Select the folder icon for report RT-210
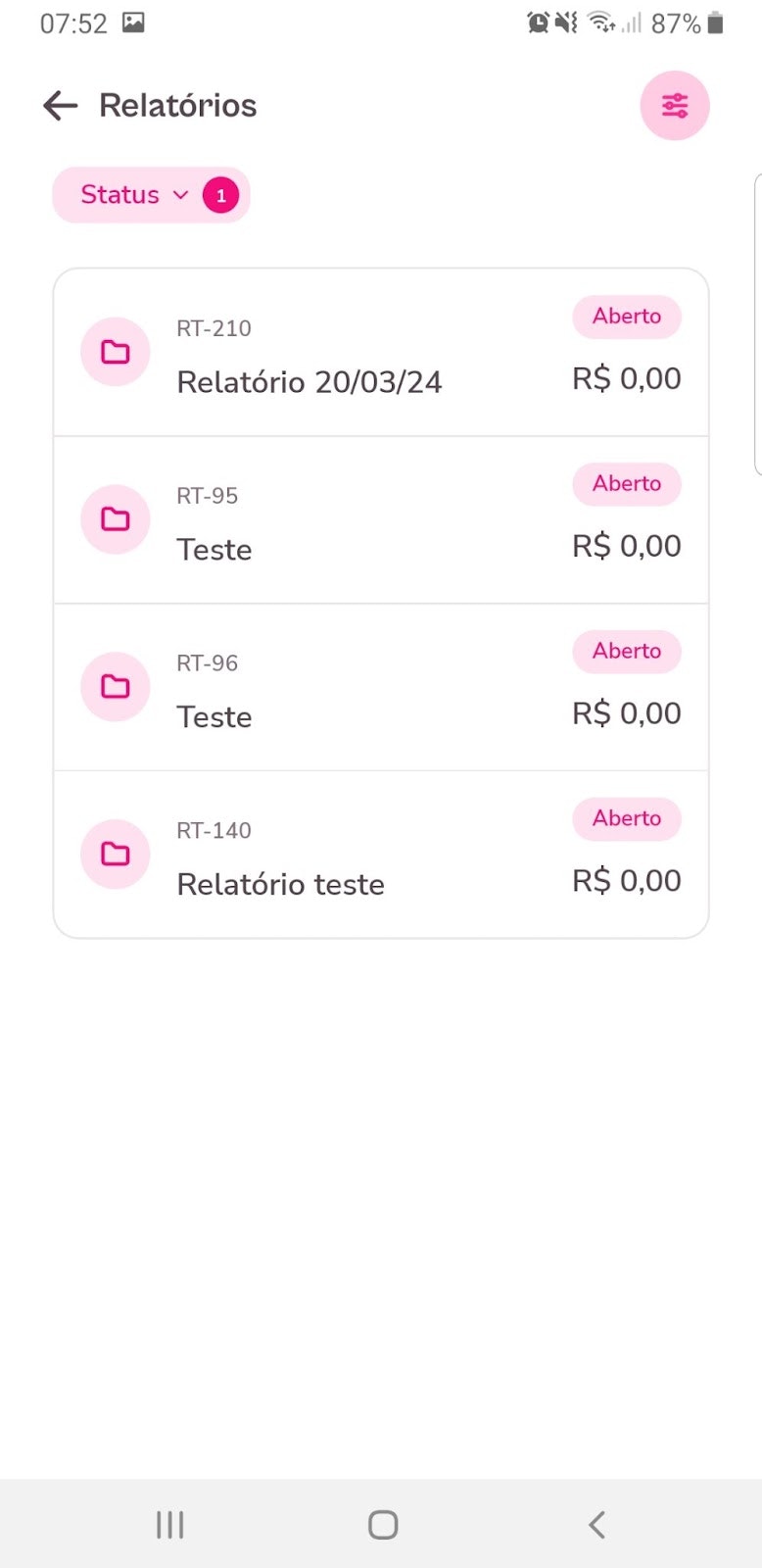 (x=115, y=352)
